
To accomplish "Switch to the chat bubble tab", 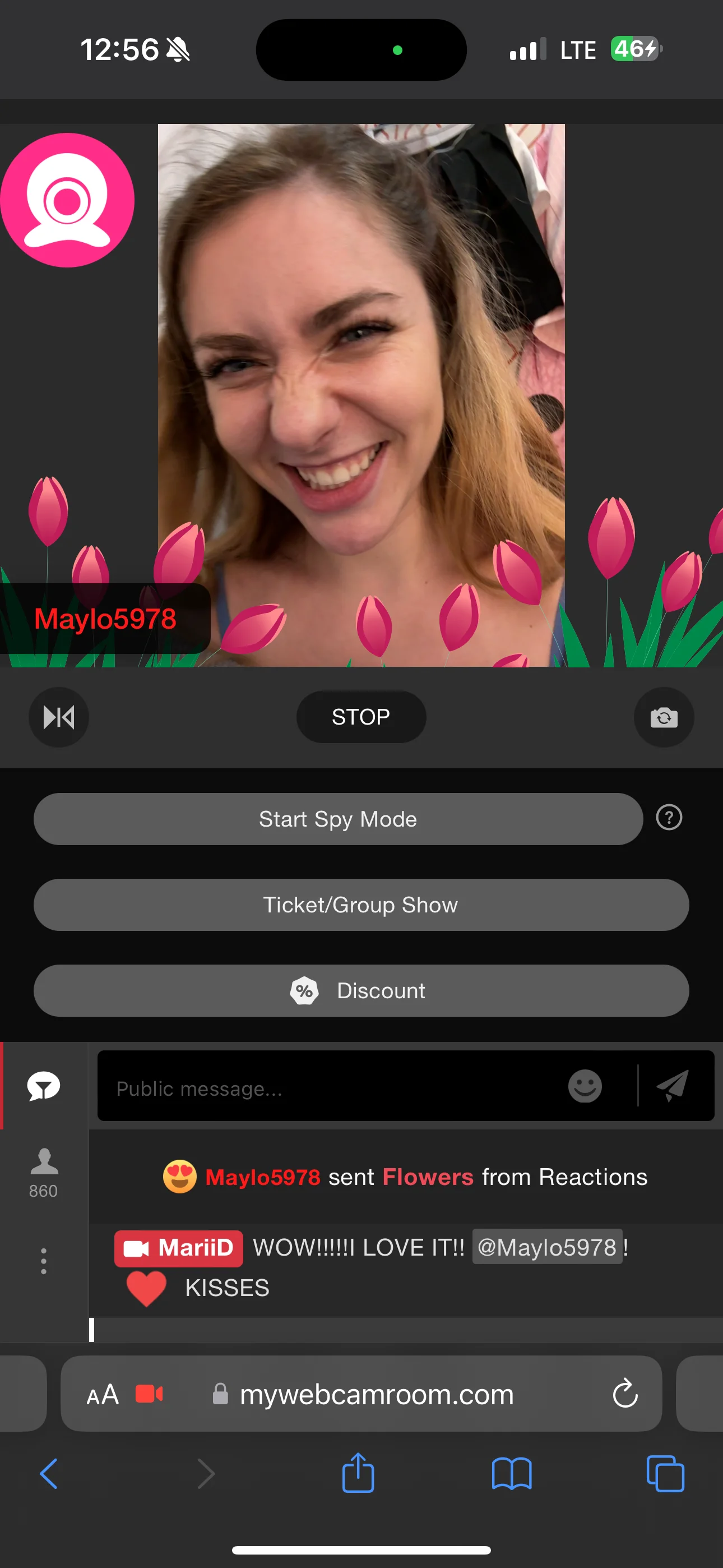I will coord(44,1086).
